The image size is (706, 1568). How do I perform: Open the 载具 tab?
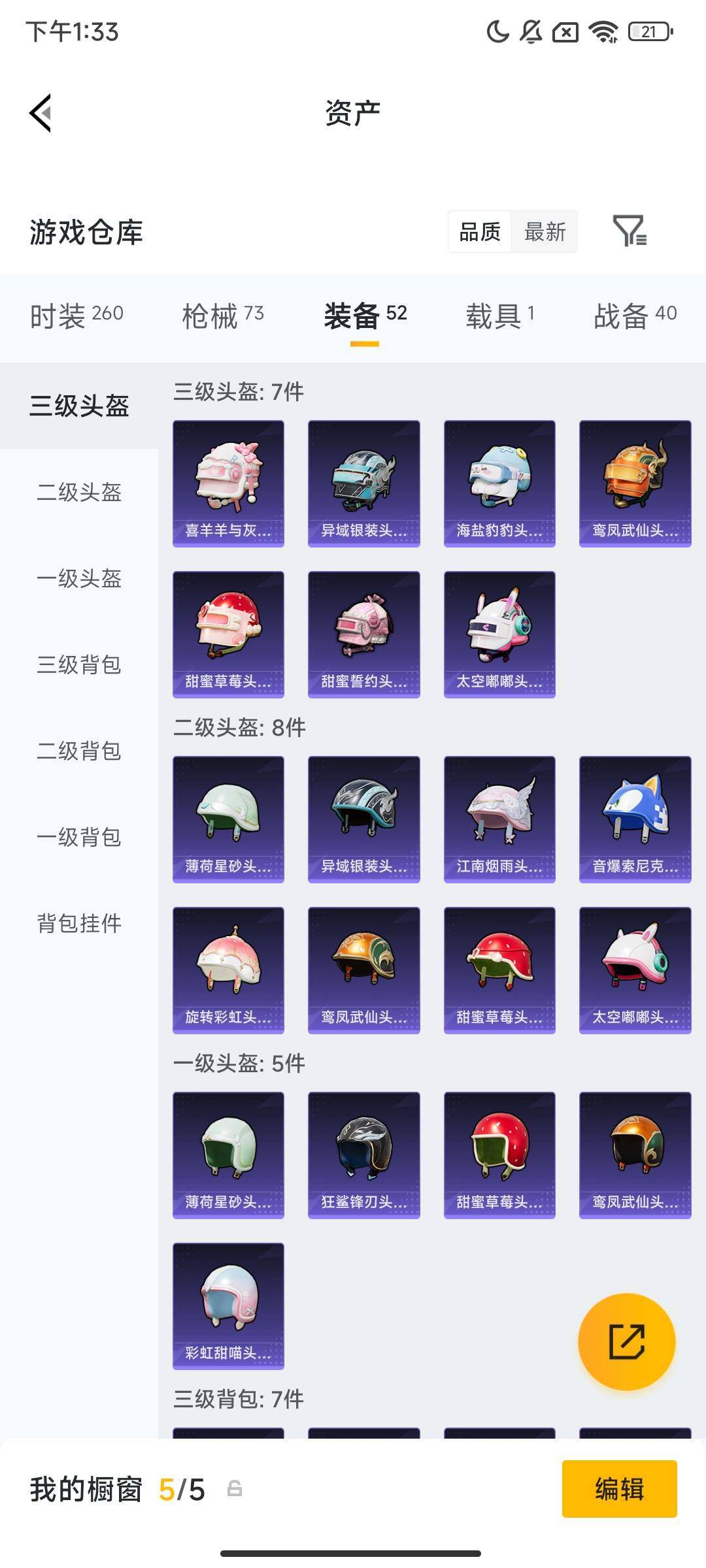(x=500, y=316)
